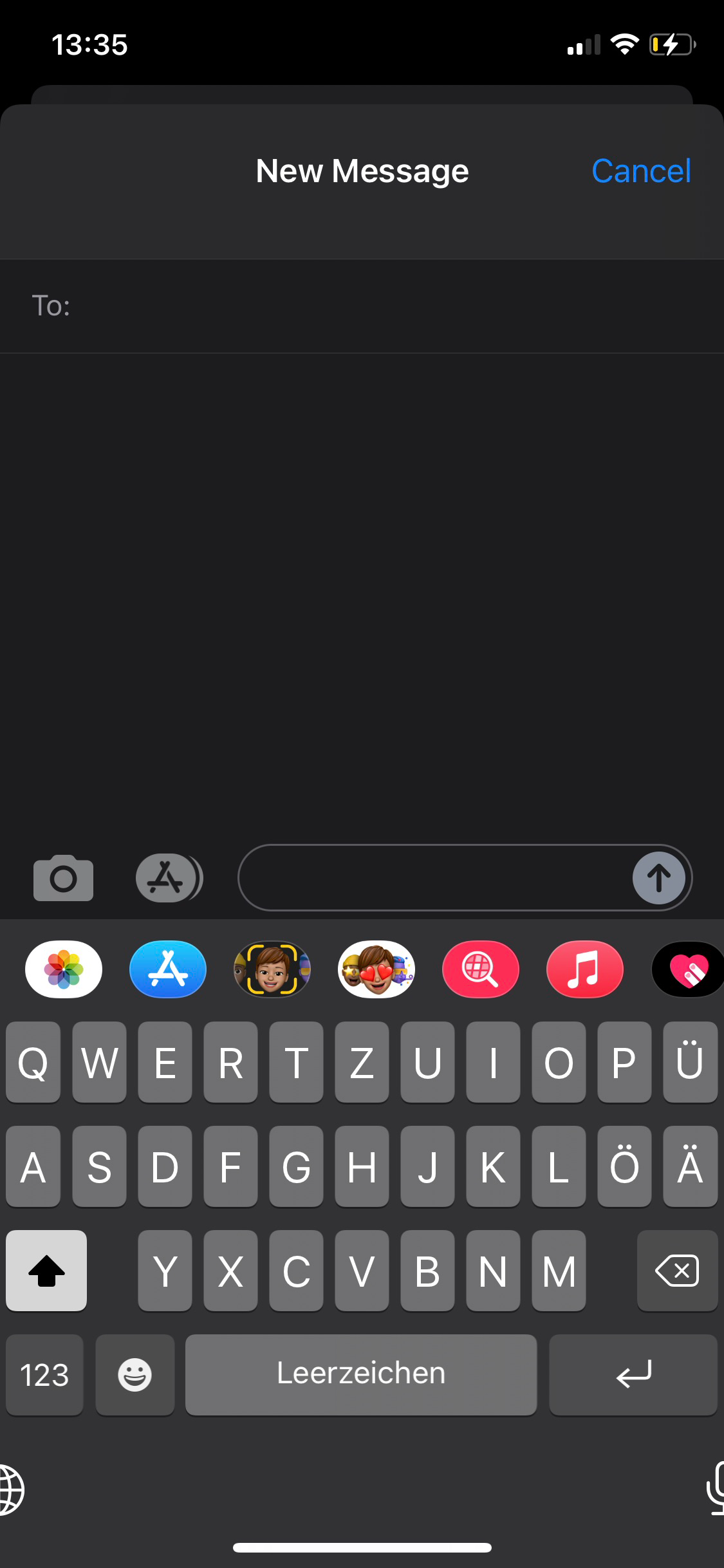The image size is (724, 1568).
Task: Open the App Store iMessage app
Action: [168, 969]
